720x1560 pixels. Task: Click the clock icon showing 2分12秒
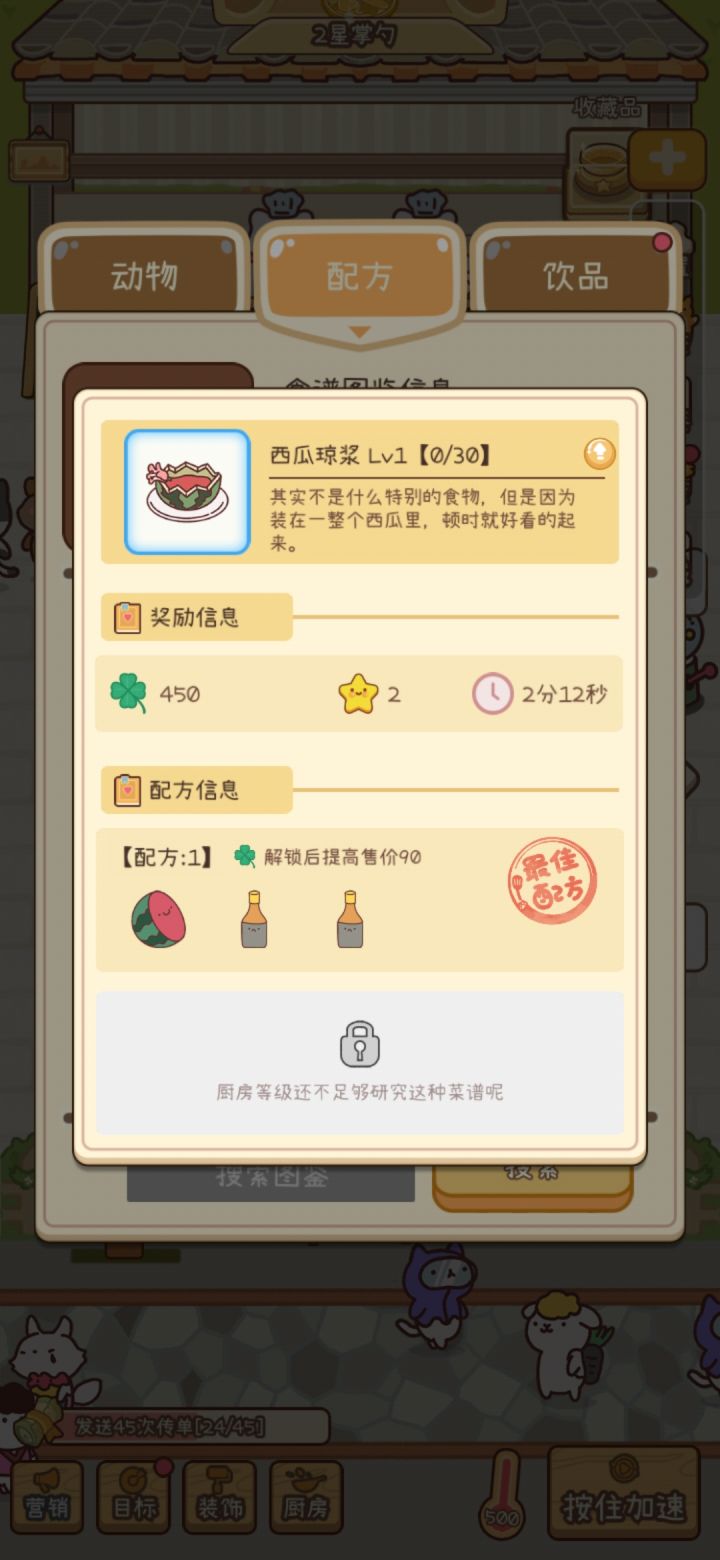pyautogui.click(x=492, y=692)
